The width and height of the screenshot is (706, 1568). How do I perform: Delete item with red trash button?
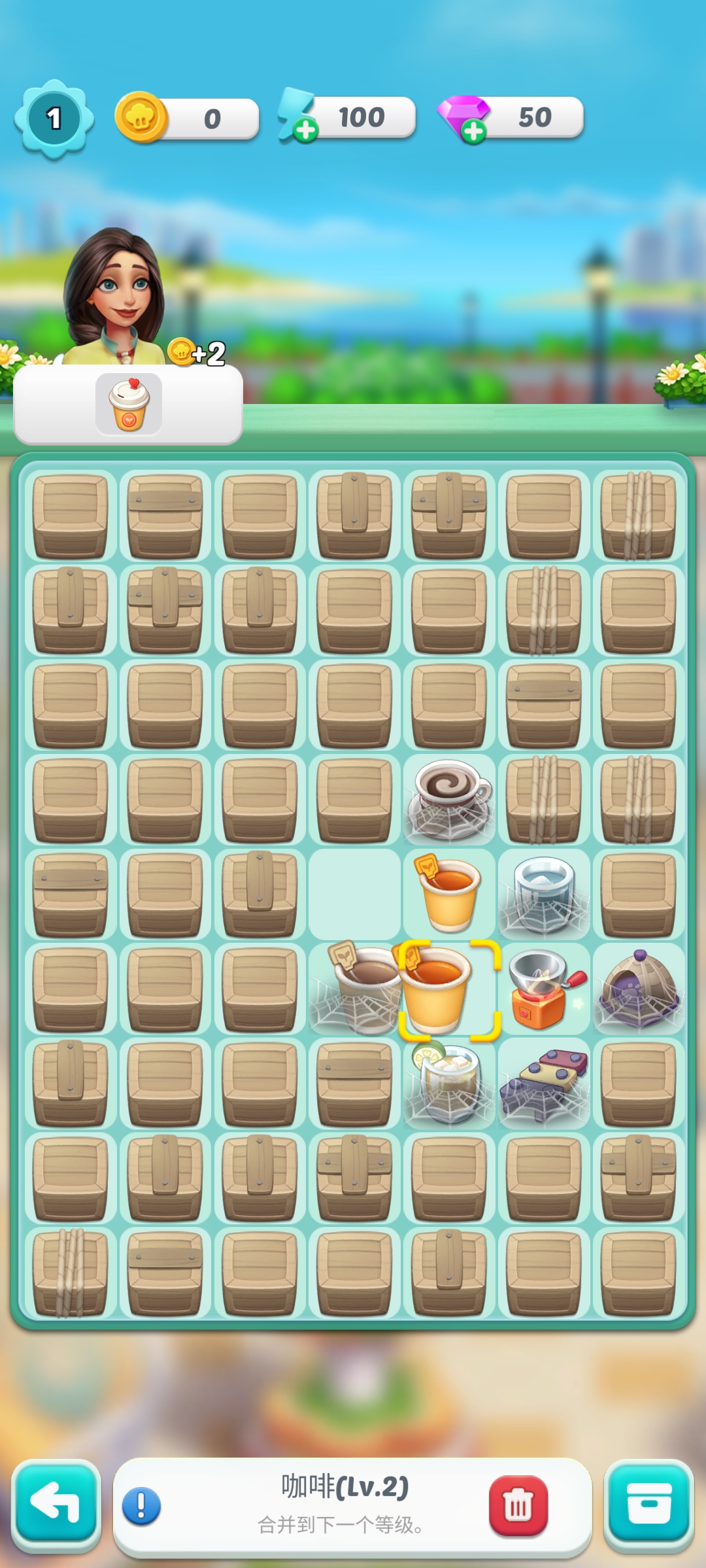pyautogui.click(x=518, y=1505)
